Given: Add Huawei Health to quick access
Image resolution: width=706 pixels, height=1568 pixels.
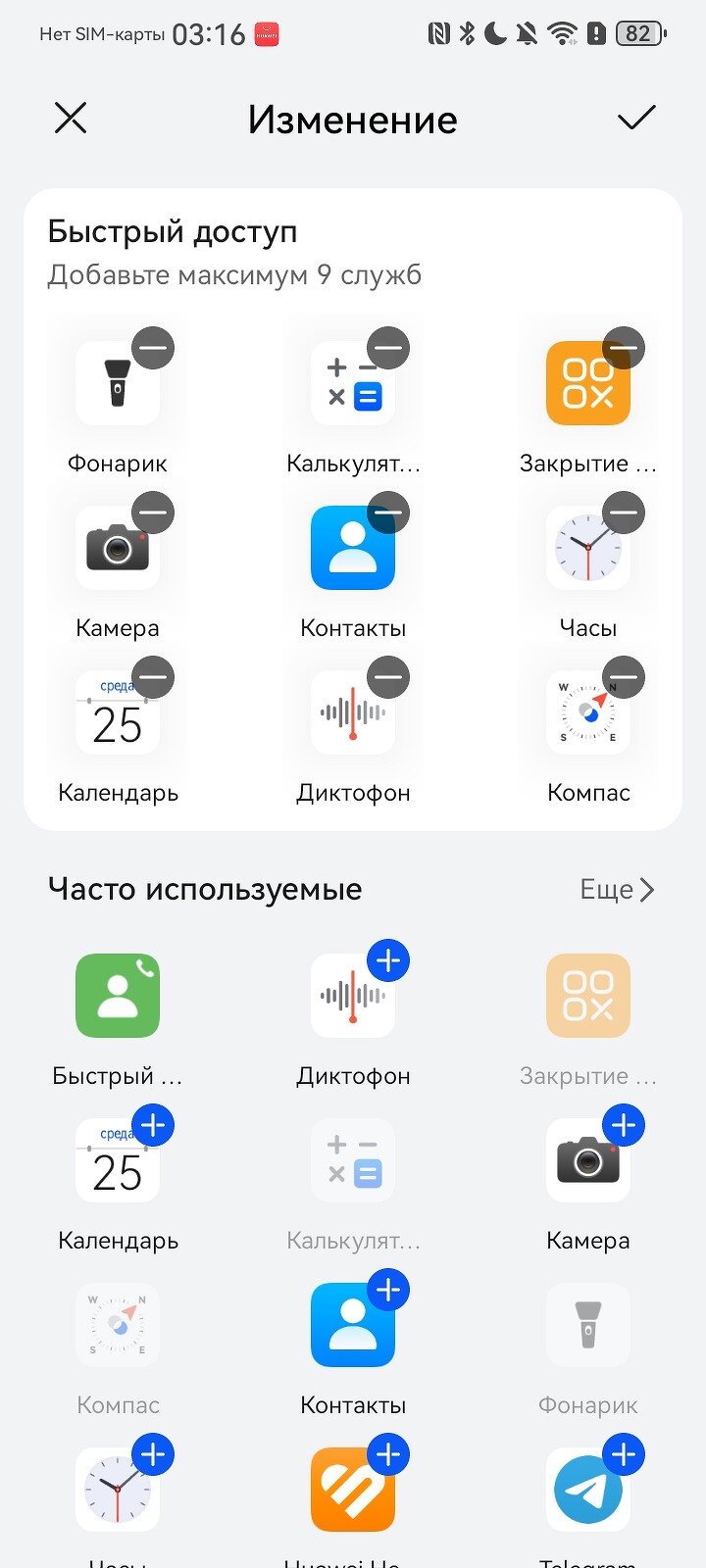Looking at the screenshot, I should [388, 1455].
